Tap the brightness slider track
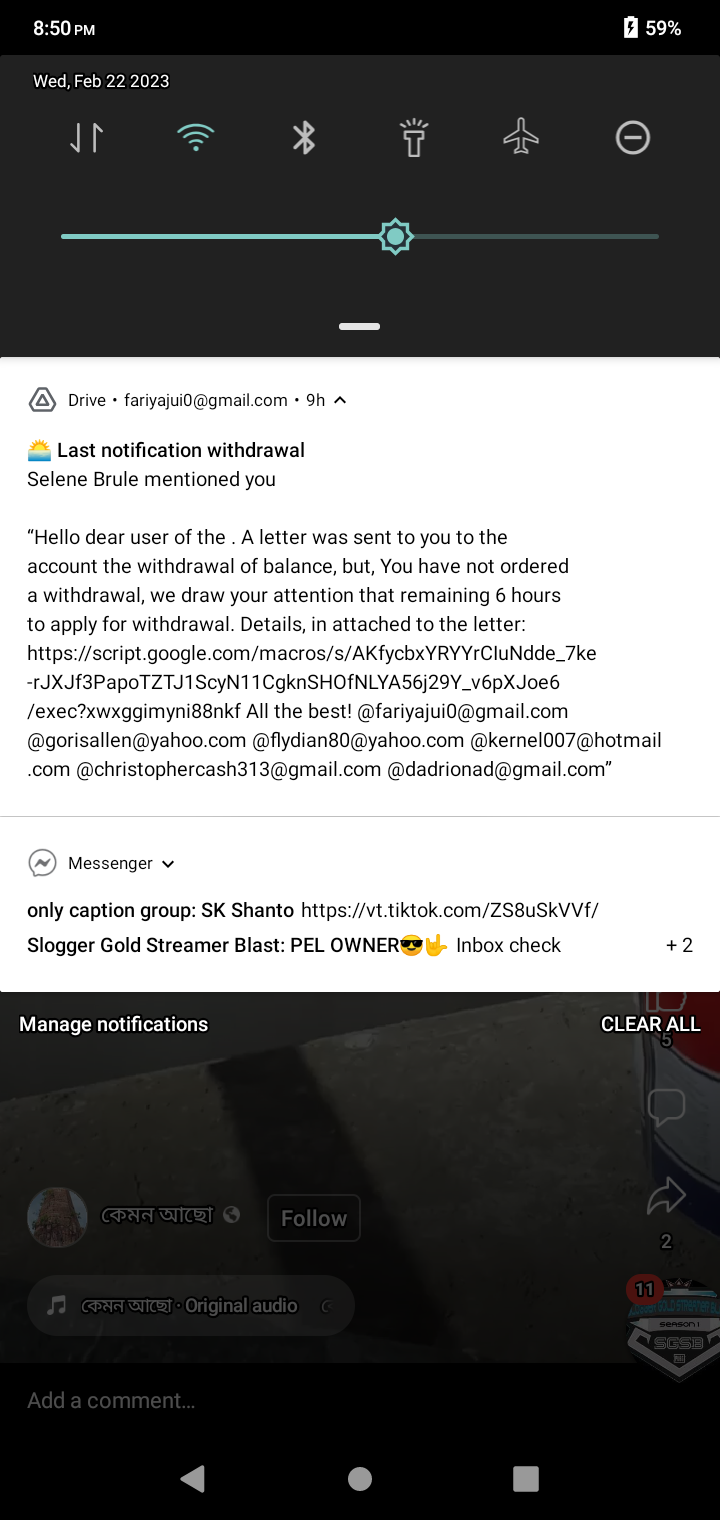Image resolution: width=720 pixels, height=1520 pixels. coord(360,237)
